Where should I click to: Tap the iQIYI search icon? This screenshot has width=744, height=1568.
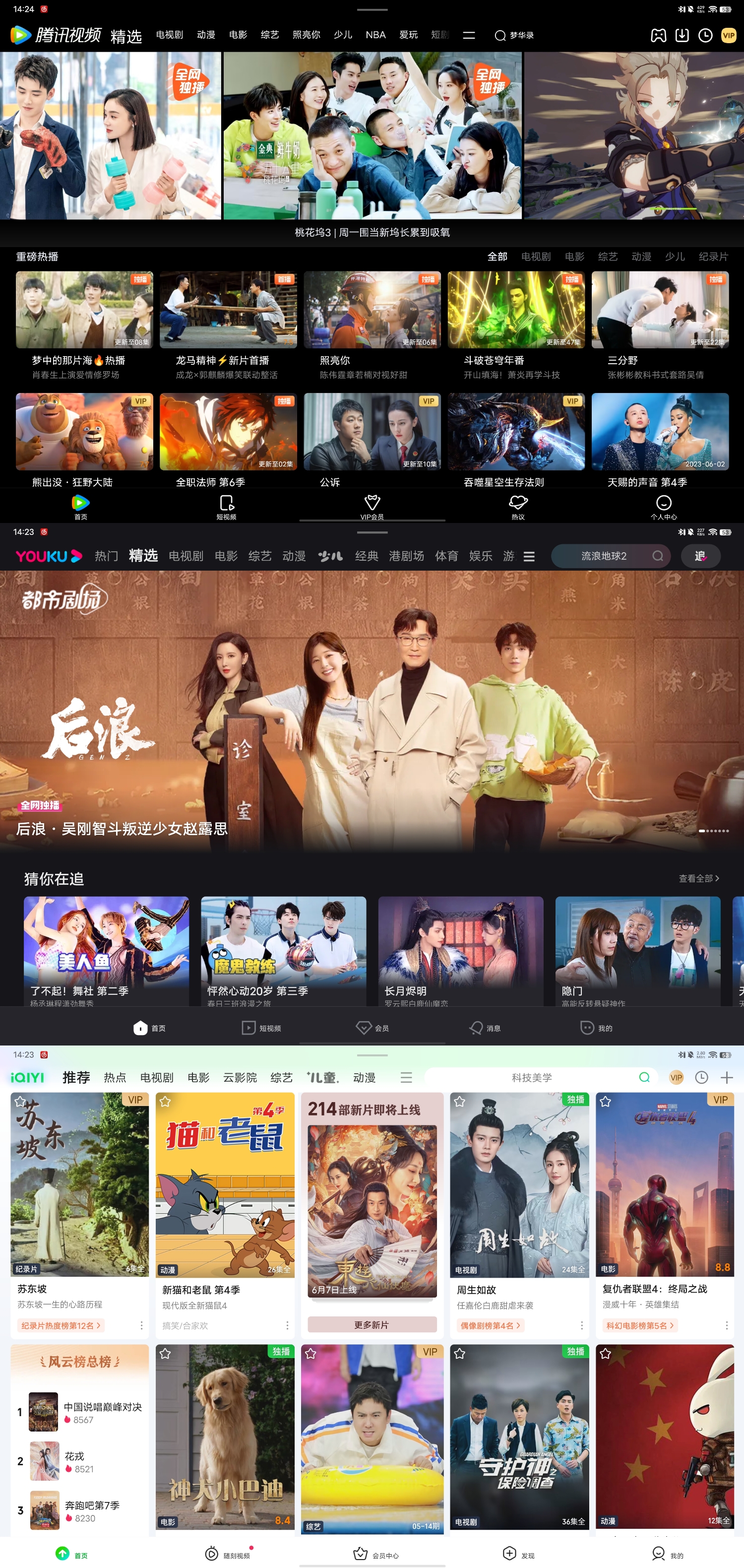644,1078
